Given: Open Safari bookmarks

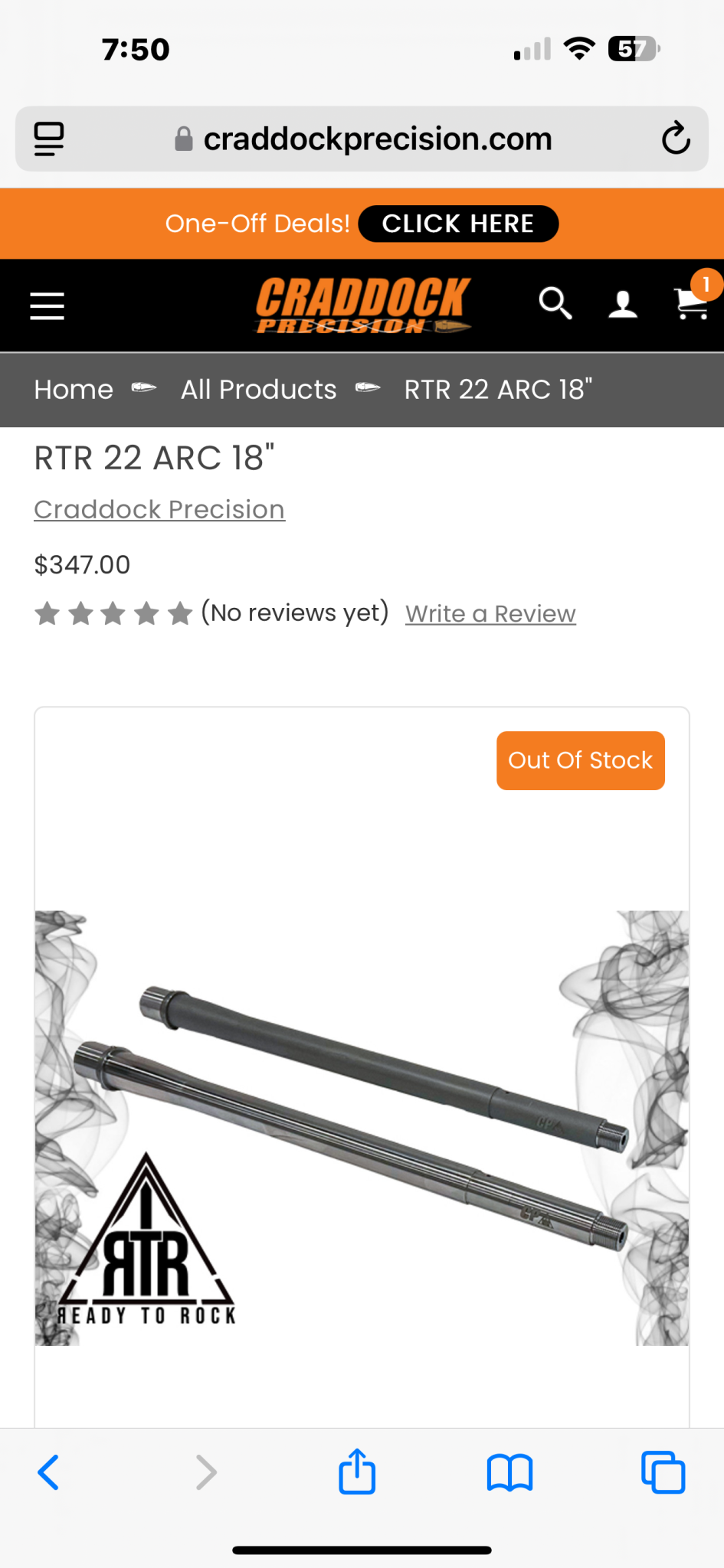Looking at the screenshot, I should point(509,1472).
